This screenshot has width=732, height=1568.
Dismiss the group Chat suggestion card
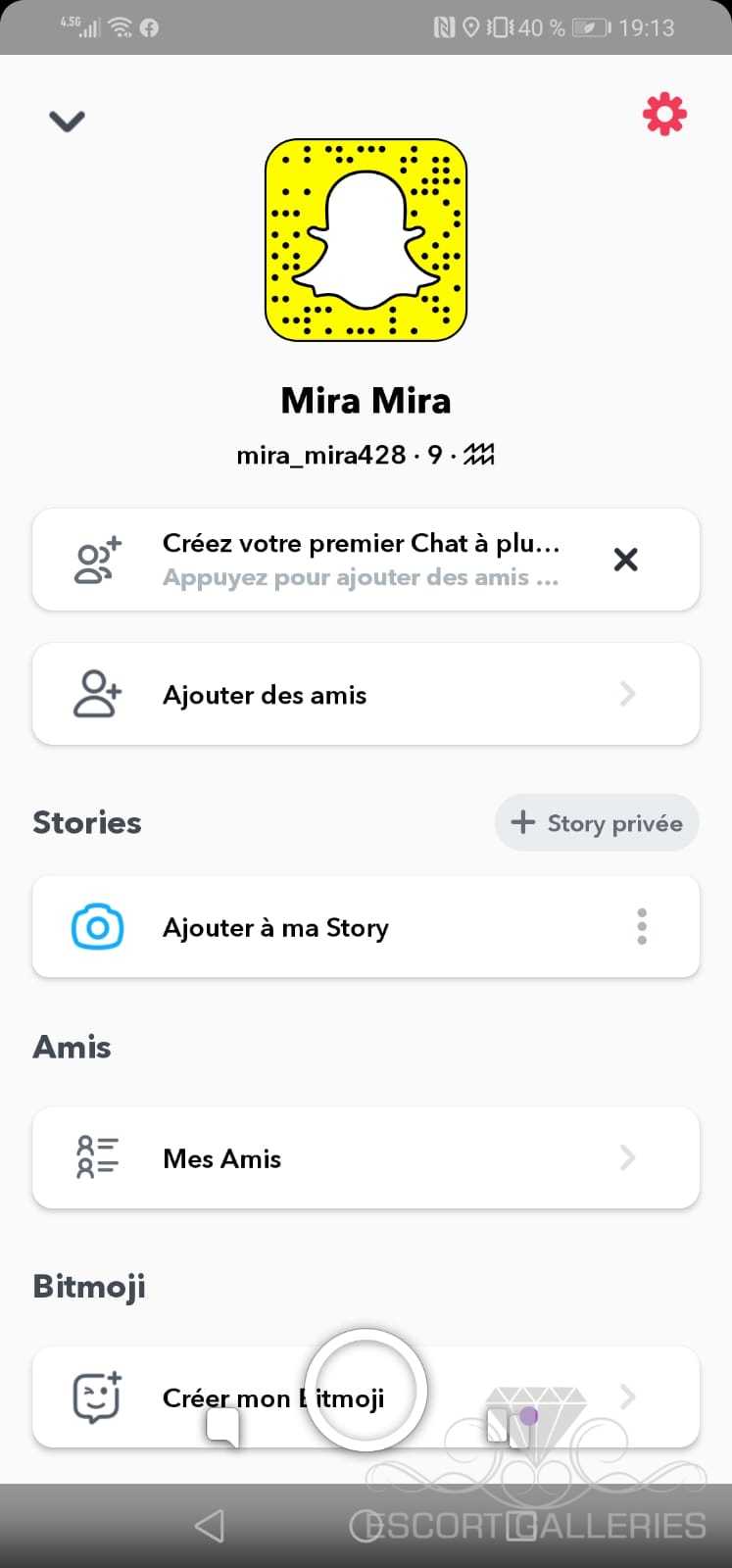click(x=625, y=560)
